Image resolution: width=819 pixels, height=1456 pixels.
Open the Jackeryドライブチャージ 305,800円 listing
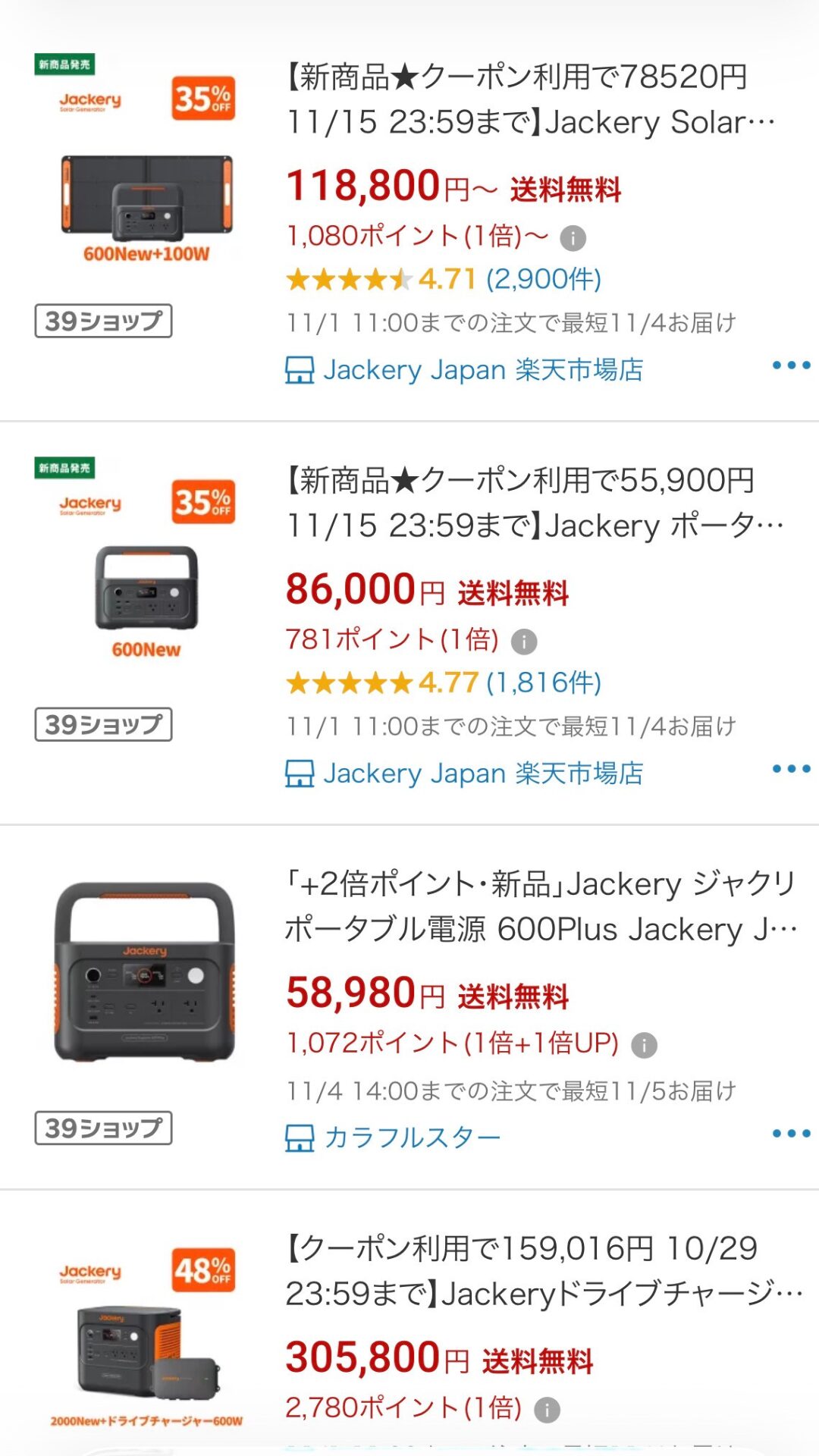pyautogui.click(x=543, y=1270)
